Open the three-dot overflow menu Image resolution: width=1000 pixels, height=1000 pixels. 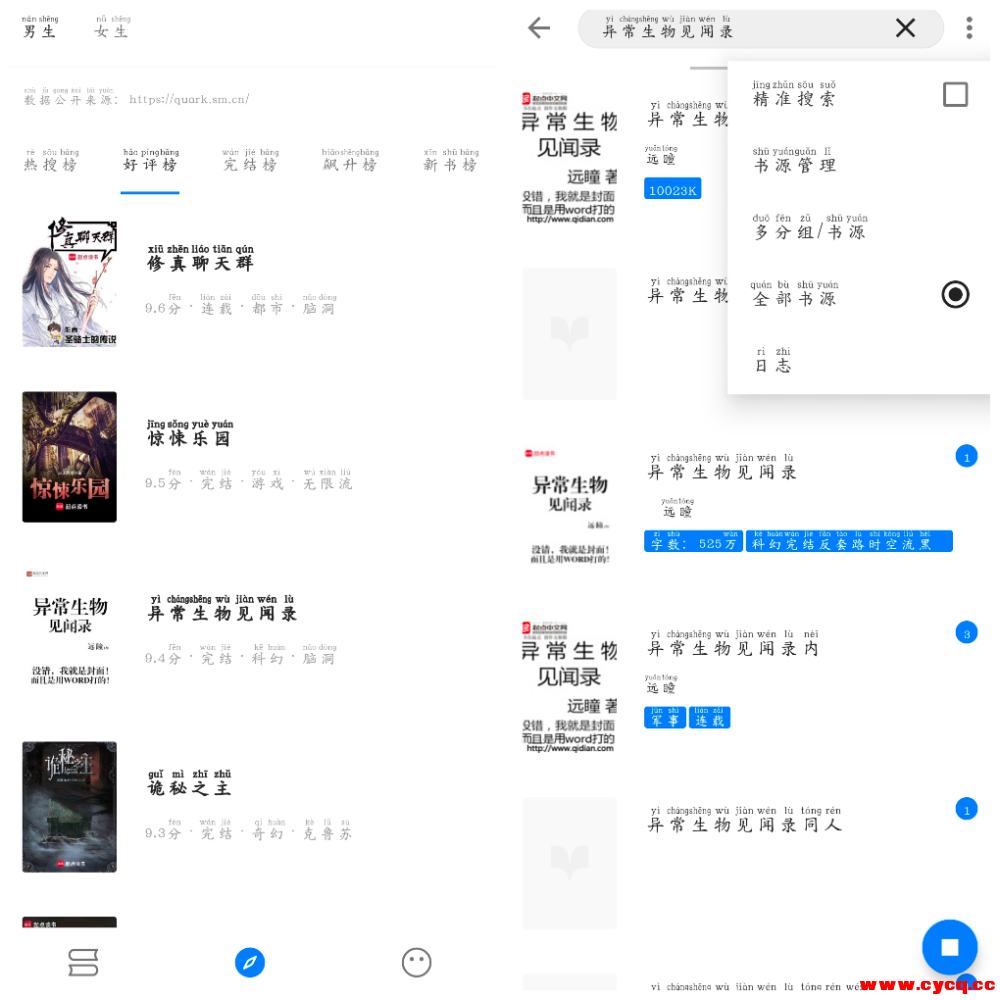(x=968, y=28)
